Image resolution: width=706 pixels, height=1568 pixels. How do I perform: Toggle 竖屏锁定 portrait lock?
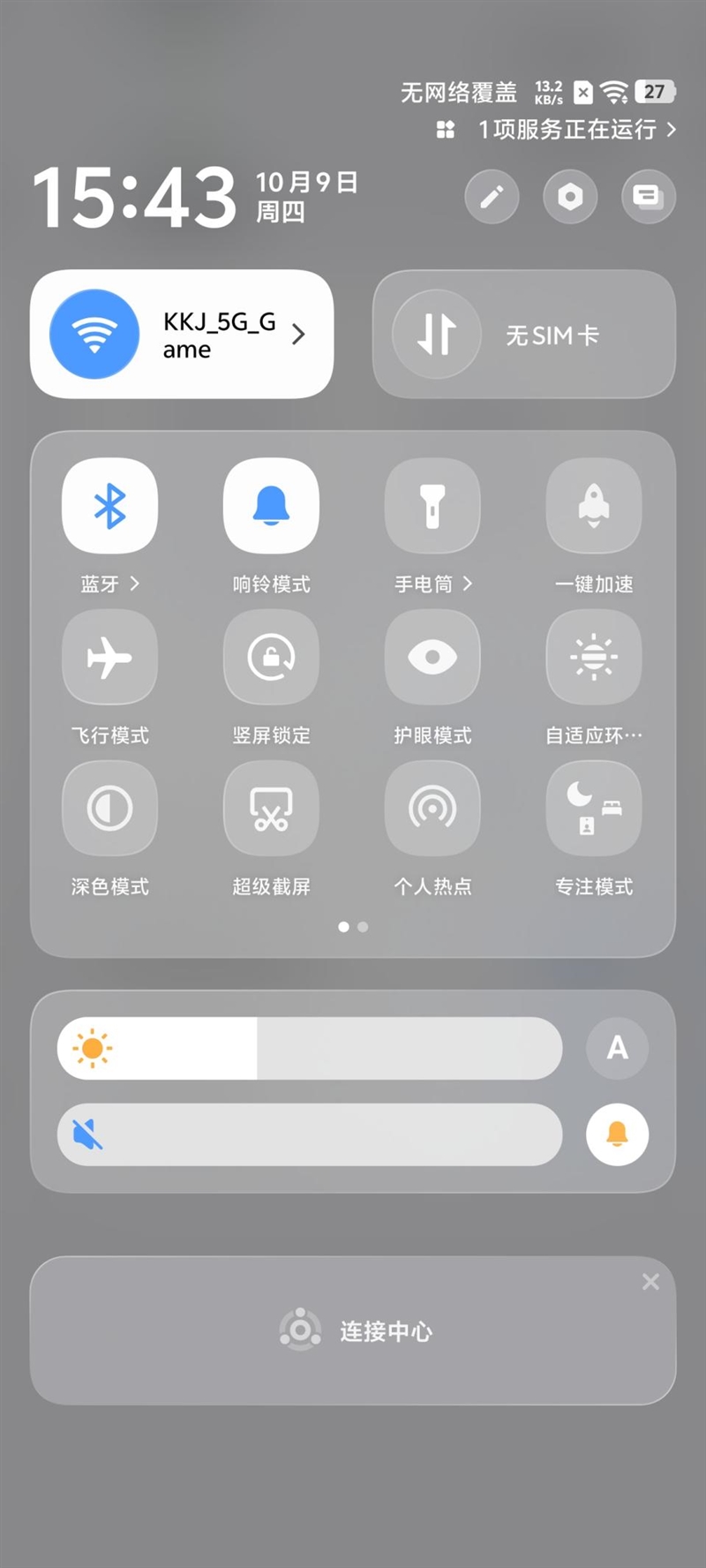tap(271, 658)
